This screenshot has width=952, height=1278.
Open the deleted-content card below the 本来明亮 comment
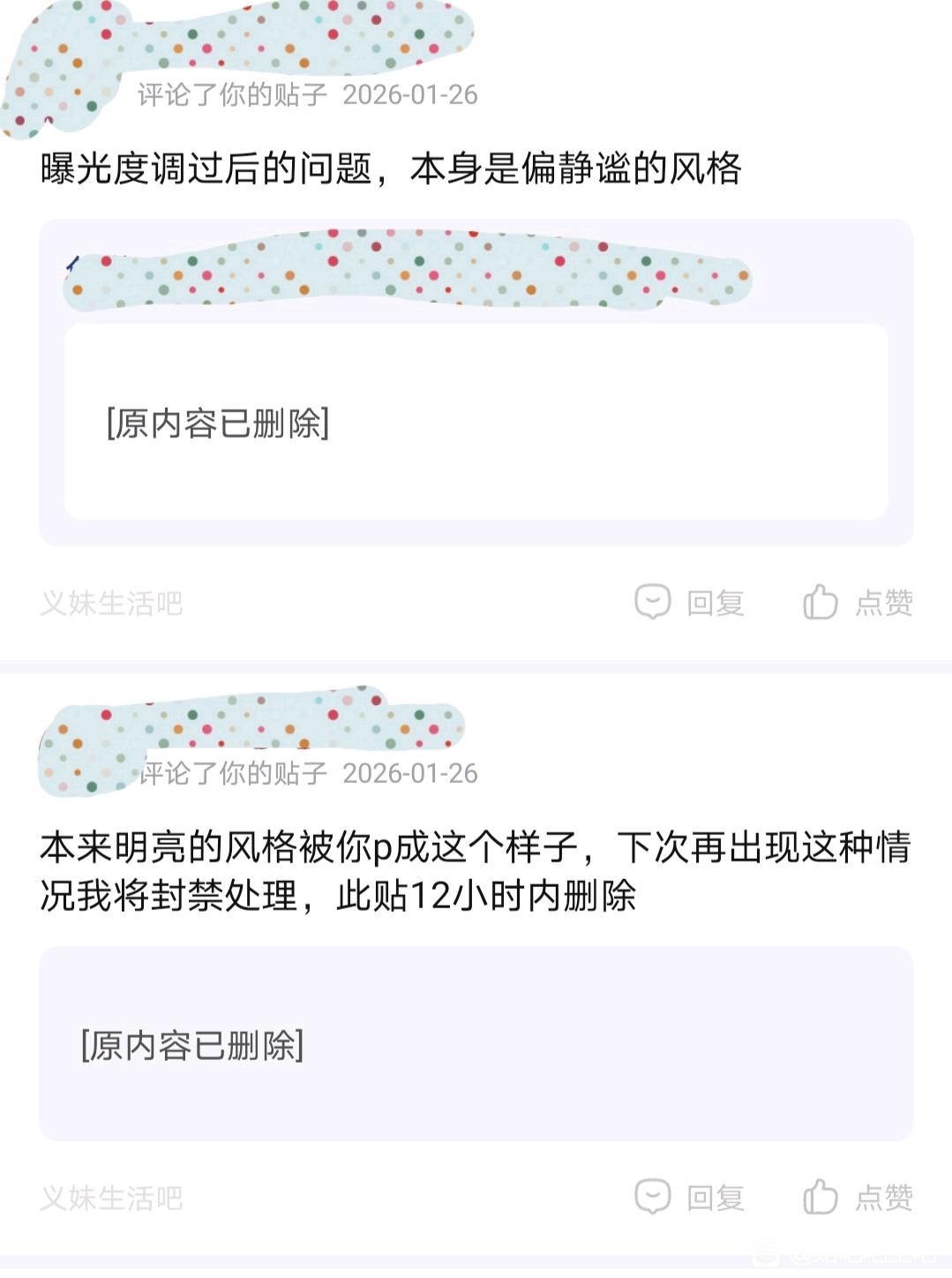[x=476, y=1044]
